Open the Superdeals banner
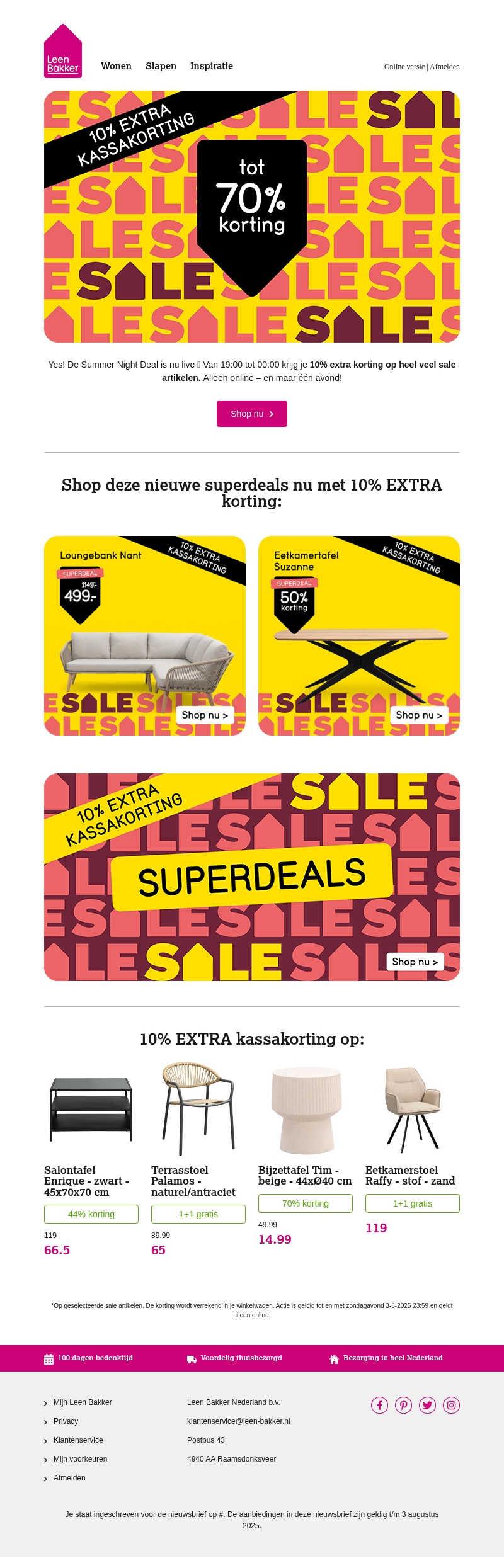The height and width of the screenshot is (1568, 504). (x=252, y=877)
